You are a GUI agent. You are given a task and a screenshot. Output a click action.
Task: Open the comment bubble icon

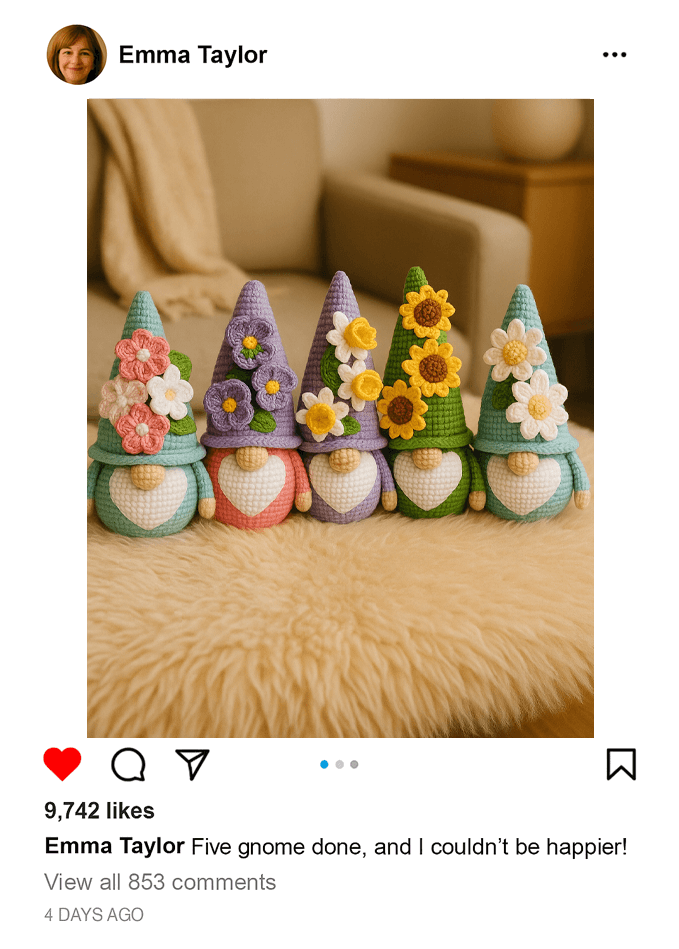click(128, 765)
